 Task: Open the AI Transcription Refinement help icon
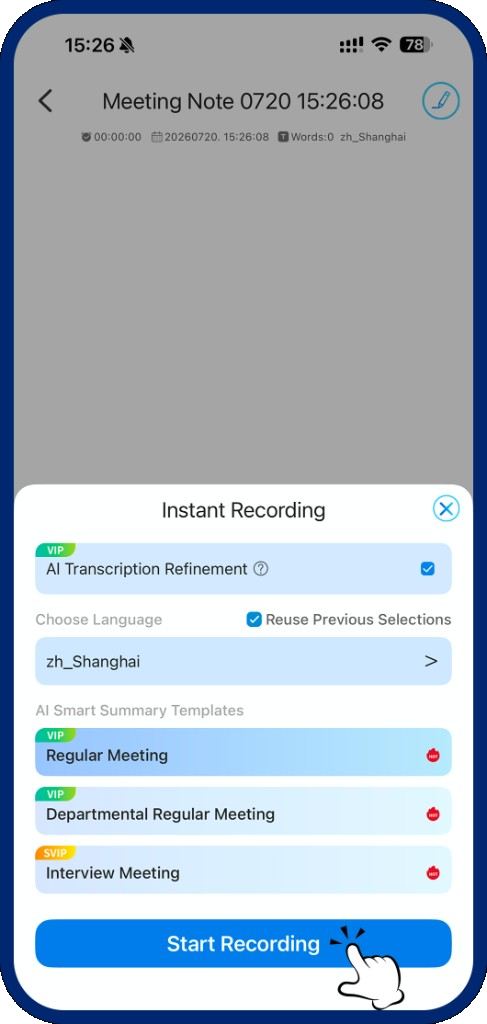coord(261,569)
